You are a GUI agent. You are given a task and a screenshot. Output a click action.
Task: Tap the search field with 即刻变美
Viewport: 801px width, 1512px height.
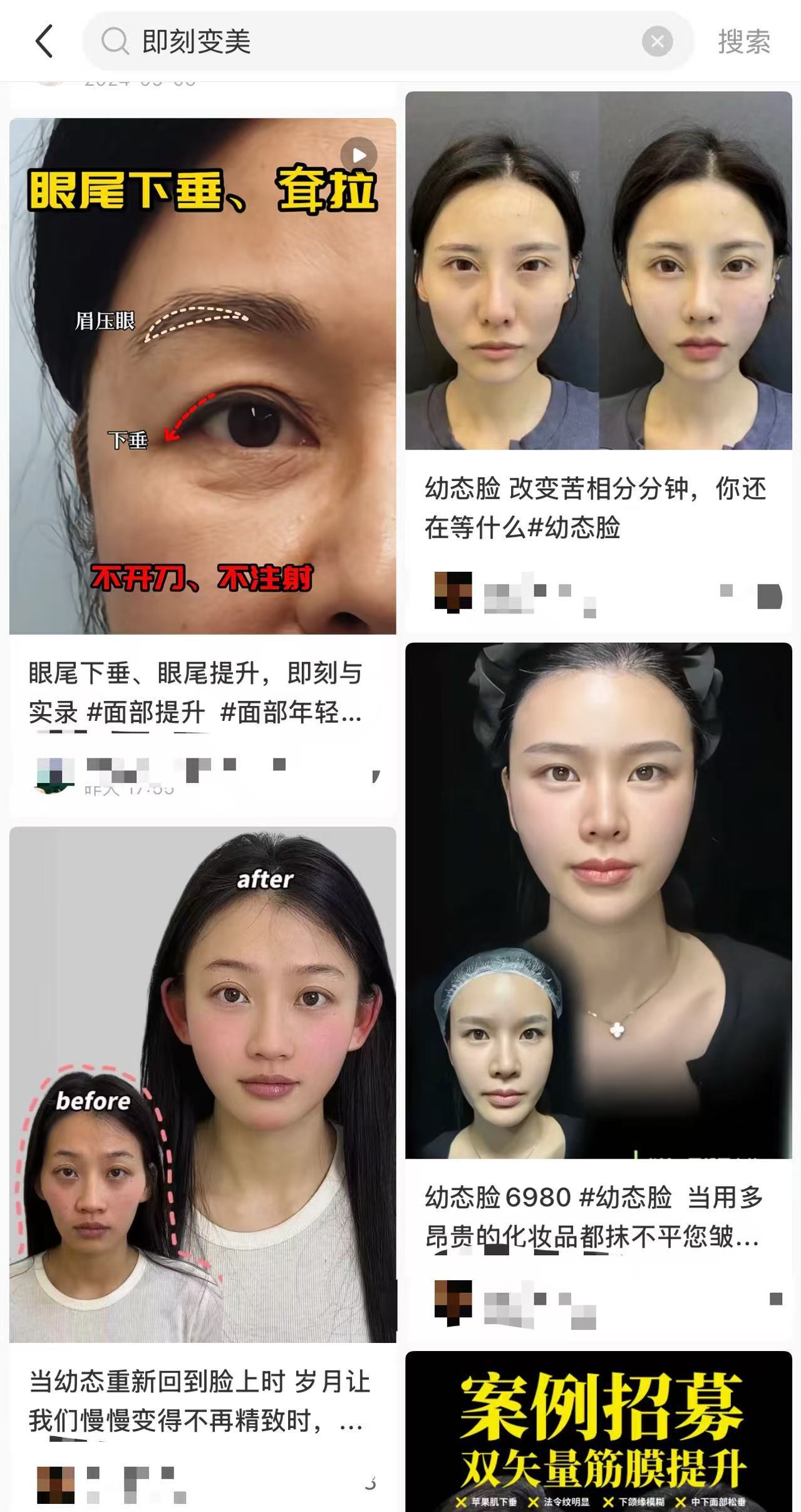pos(376,41)
